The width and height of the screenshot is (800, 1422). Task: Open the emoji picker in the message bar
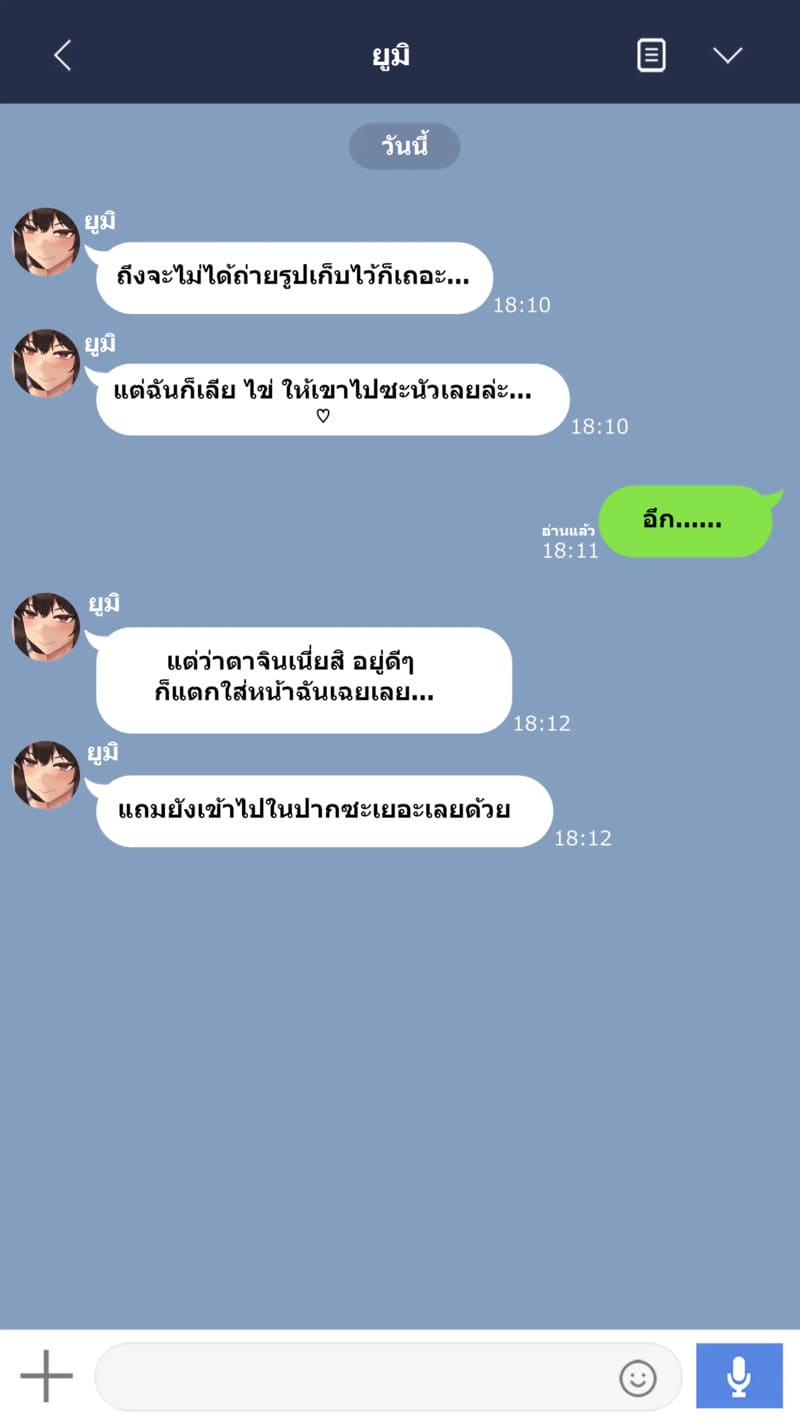click(x=637, y=1378)
